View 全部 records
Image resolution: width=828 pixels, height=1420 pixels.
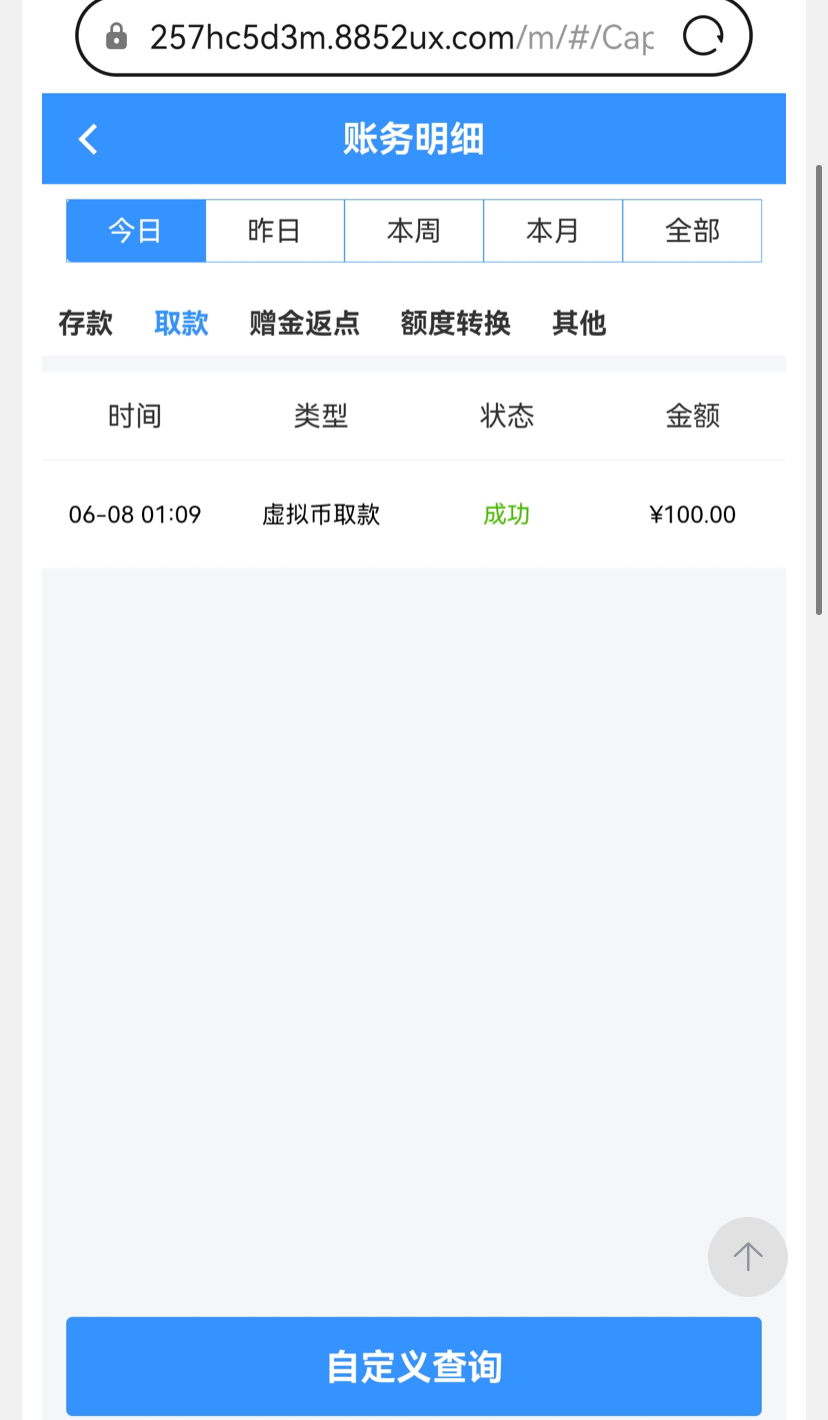click(x=692, y=231)
